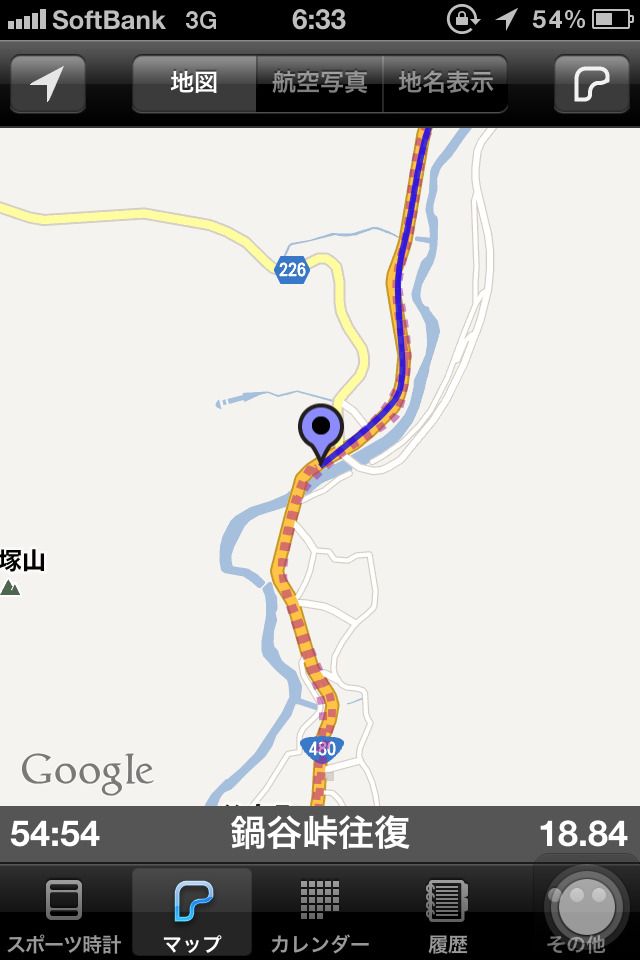Switch to 地図 map view
Image resolution: width=640 pixels, height=960 pixels.
click(194, 84)
